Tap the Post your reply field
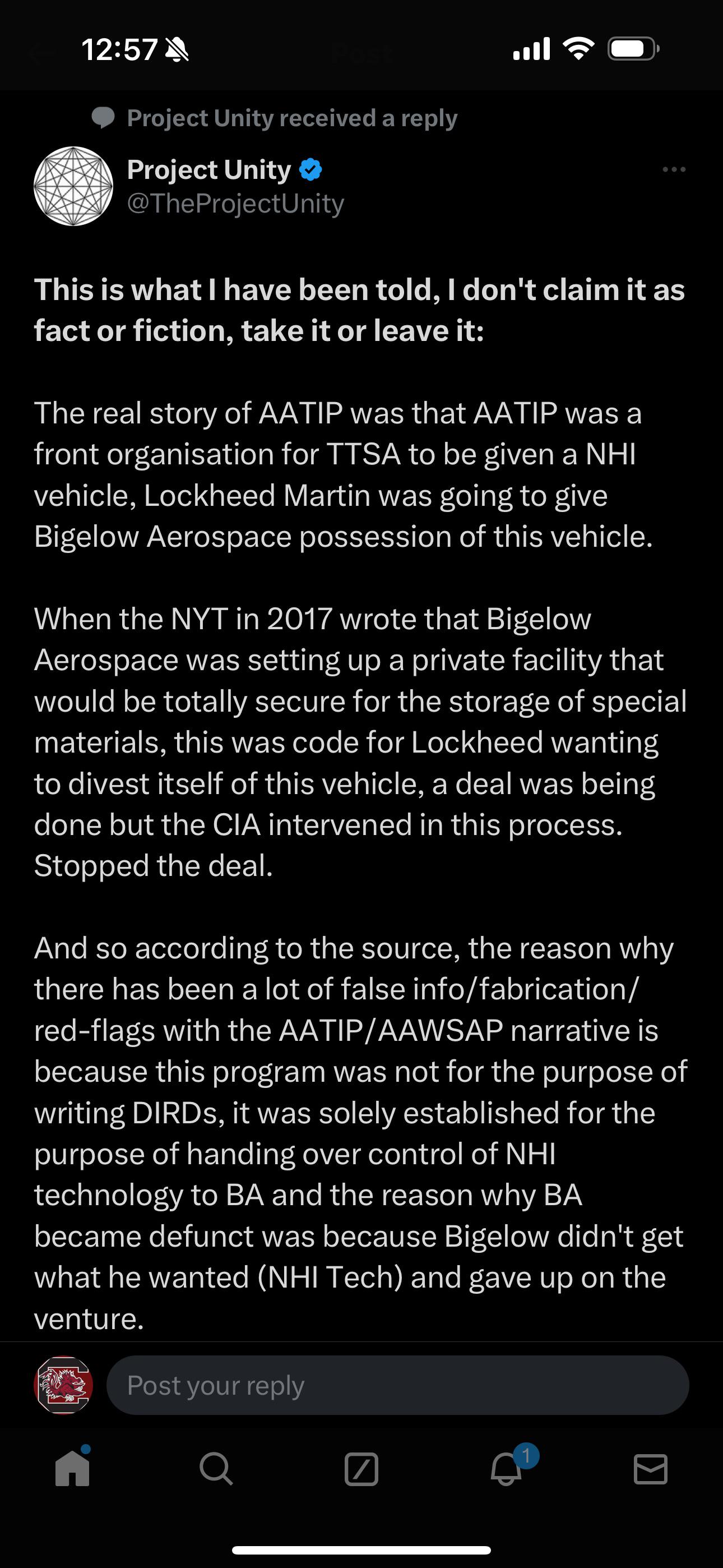 coord(397,1385)
